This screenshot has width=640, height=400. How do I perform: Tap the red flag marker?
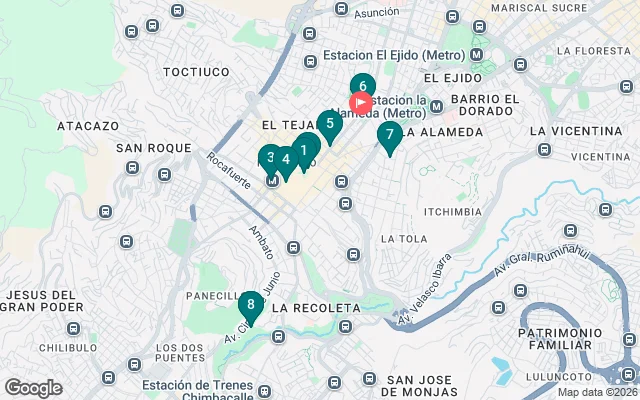tap(361, 102)
